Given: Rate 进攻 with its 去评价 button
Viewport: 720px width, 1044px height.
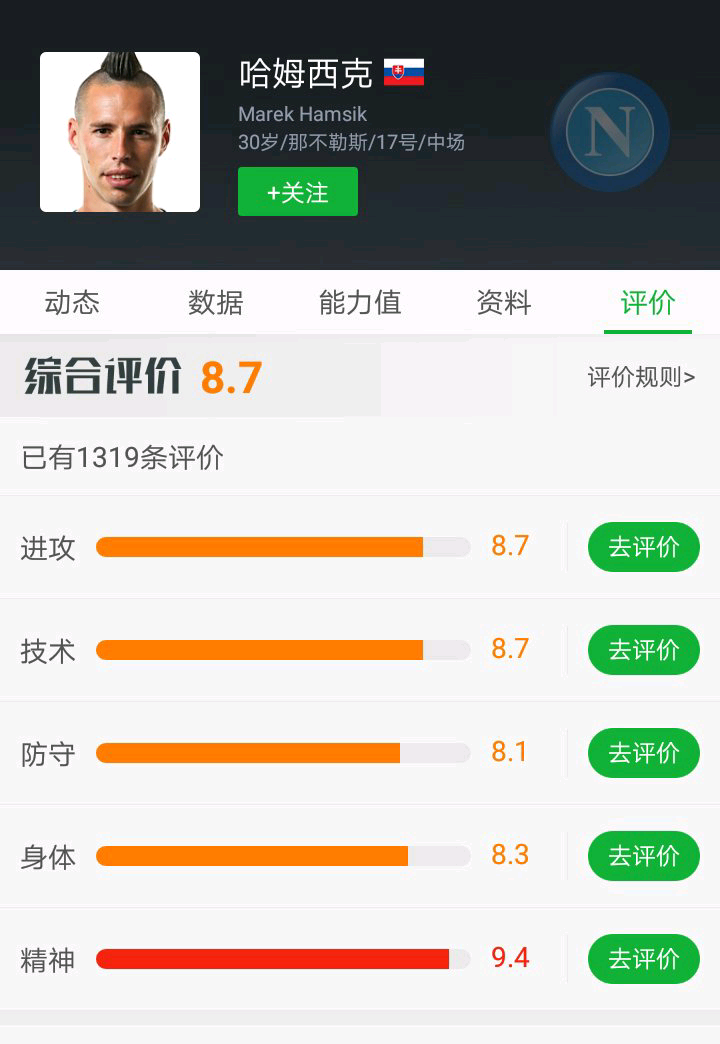Looking at the screenshot, I should (x=643, y=547).
